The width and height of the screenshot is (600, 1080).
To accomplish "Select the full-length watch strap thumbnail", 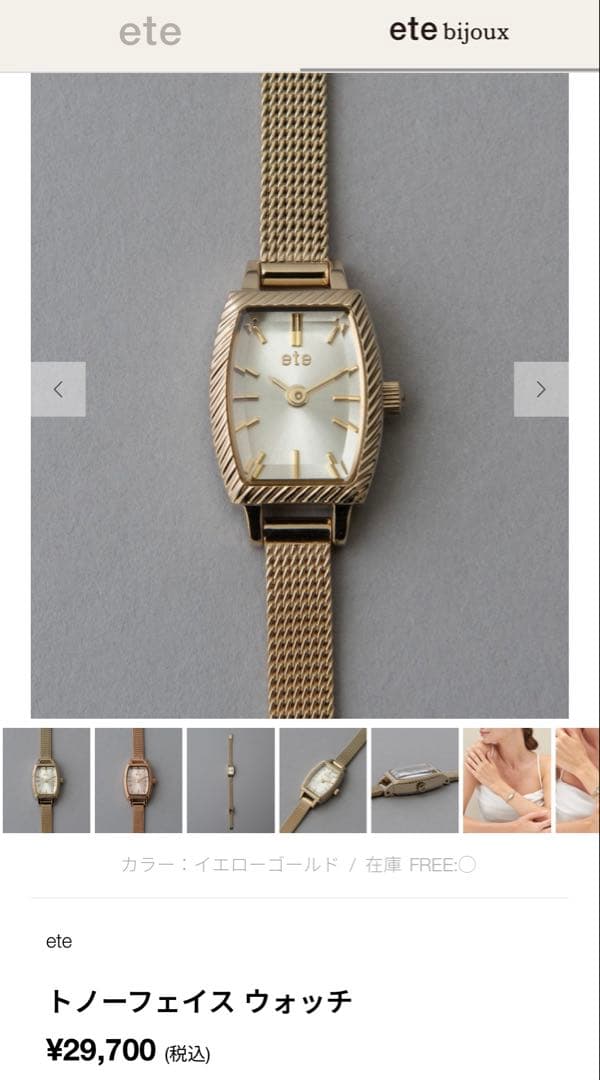I will pyautogui.click(x=230, y=780).
